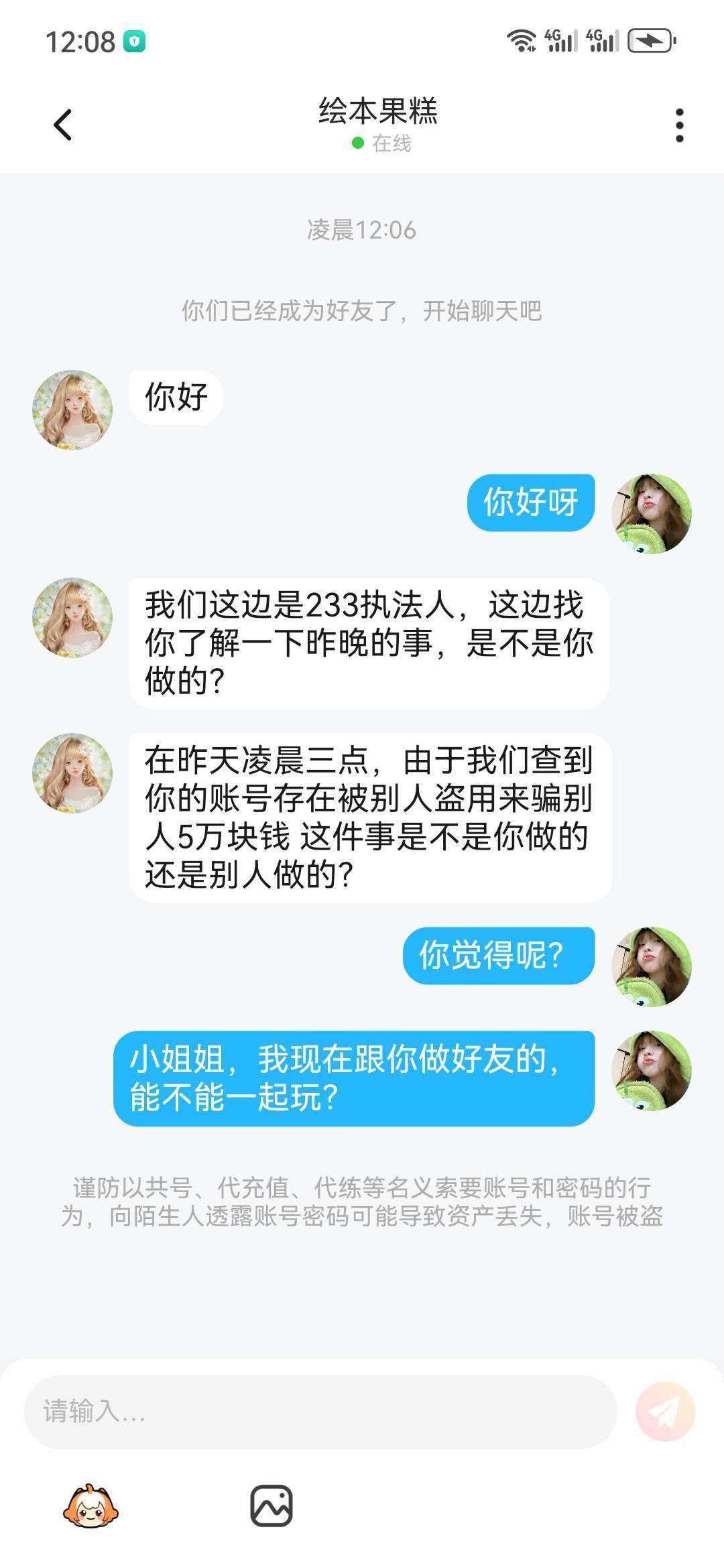The width and height of the screenshot is (724, 1568).
Task: Focus the 请输入 message input field
Action: click(x=320, y=1411)
